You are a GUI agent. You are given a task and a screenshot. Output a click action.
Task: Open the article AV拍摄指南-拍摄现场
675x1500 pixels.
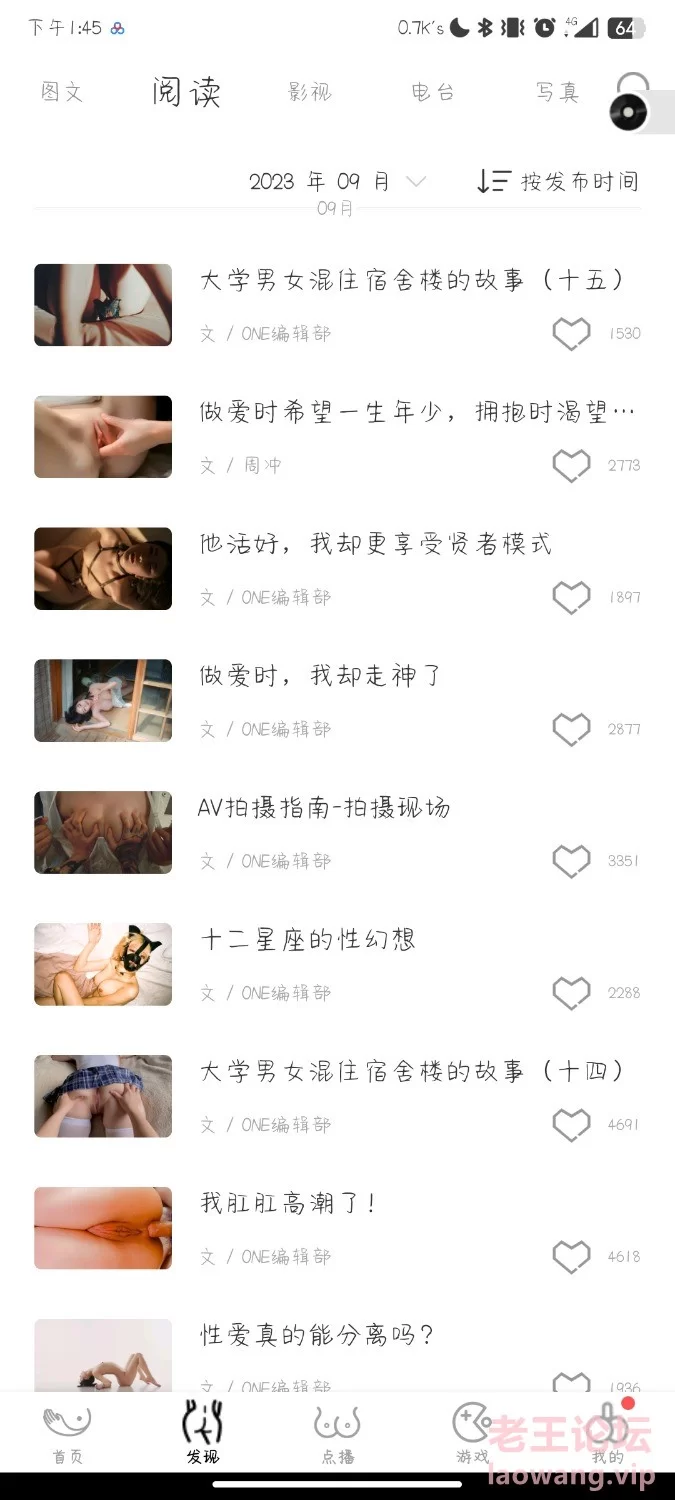coord(325,808)
